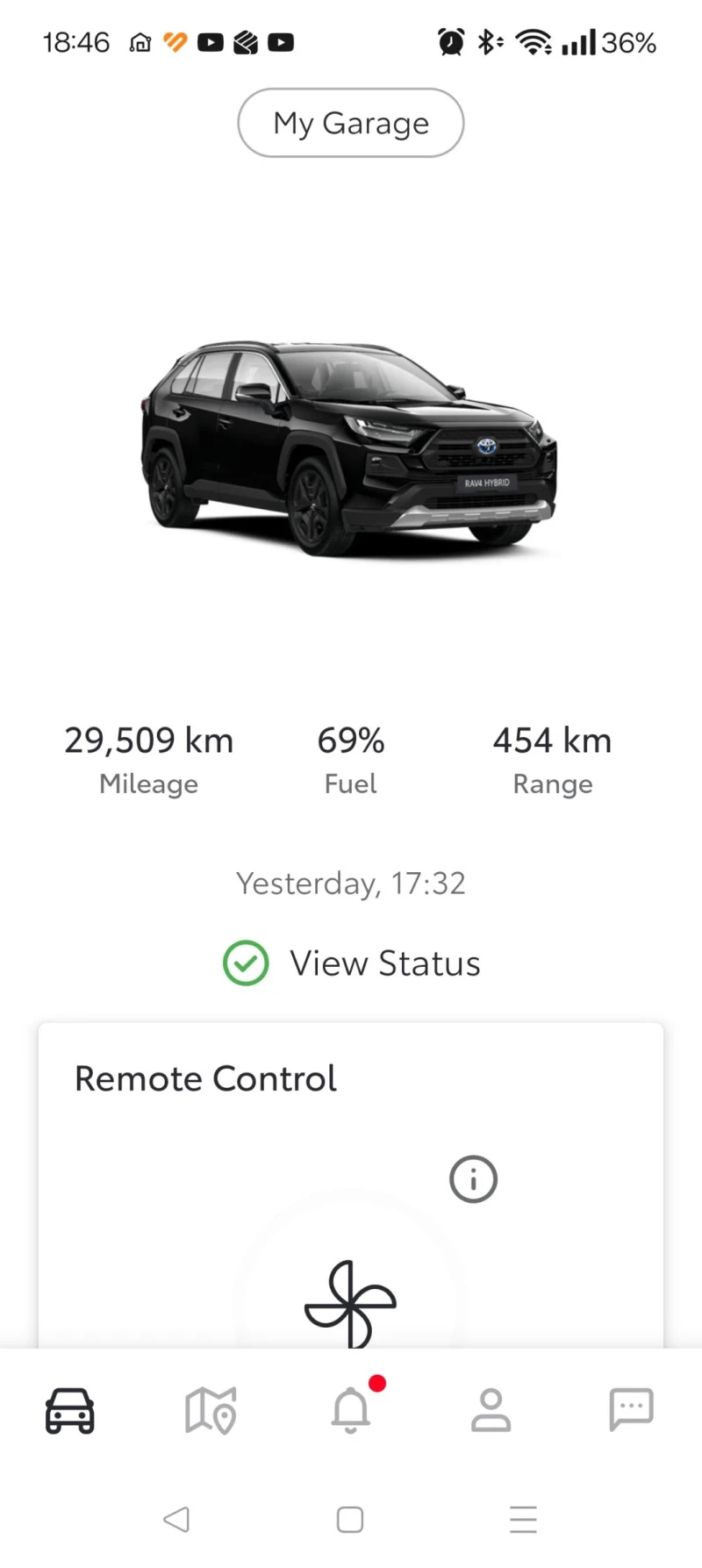Screen dimensions: 702x1568
Task: Tap the green checkmark status icon
Action: (x=246, y=963)
